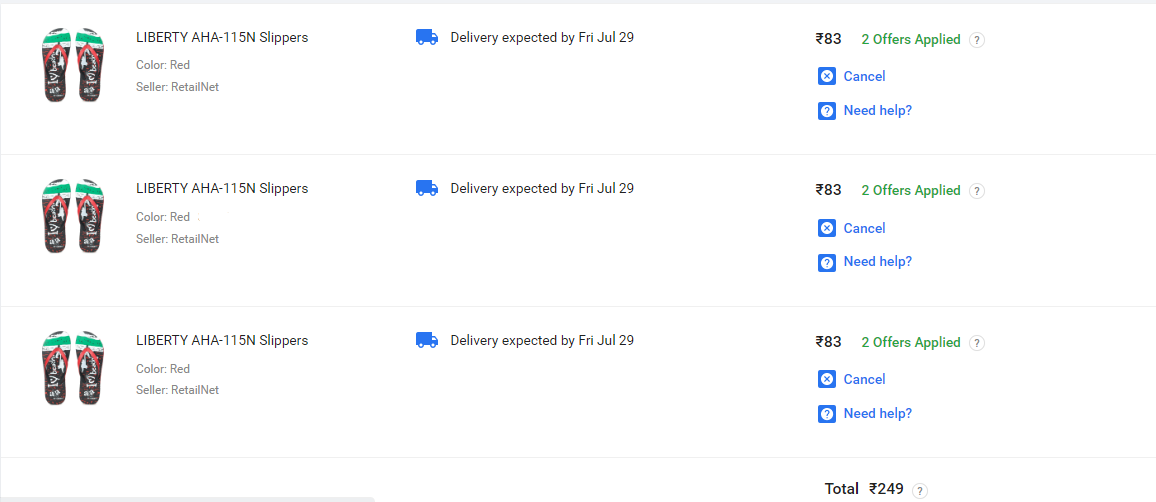Show offer details for the second slippers item

click(977, 191)
